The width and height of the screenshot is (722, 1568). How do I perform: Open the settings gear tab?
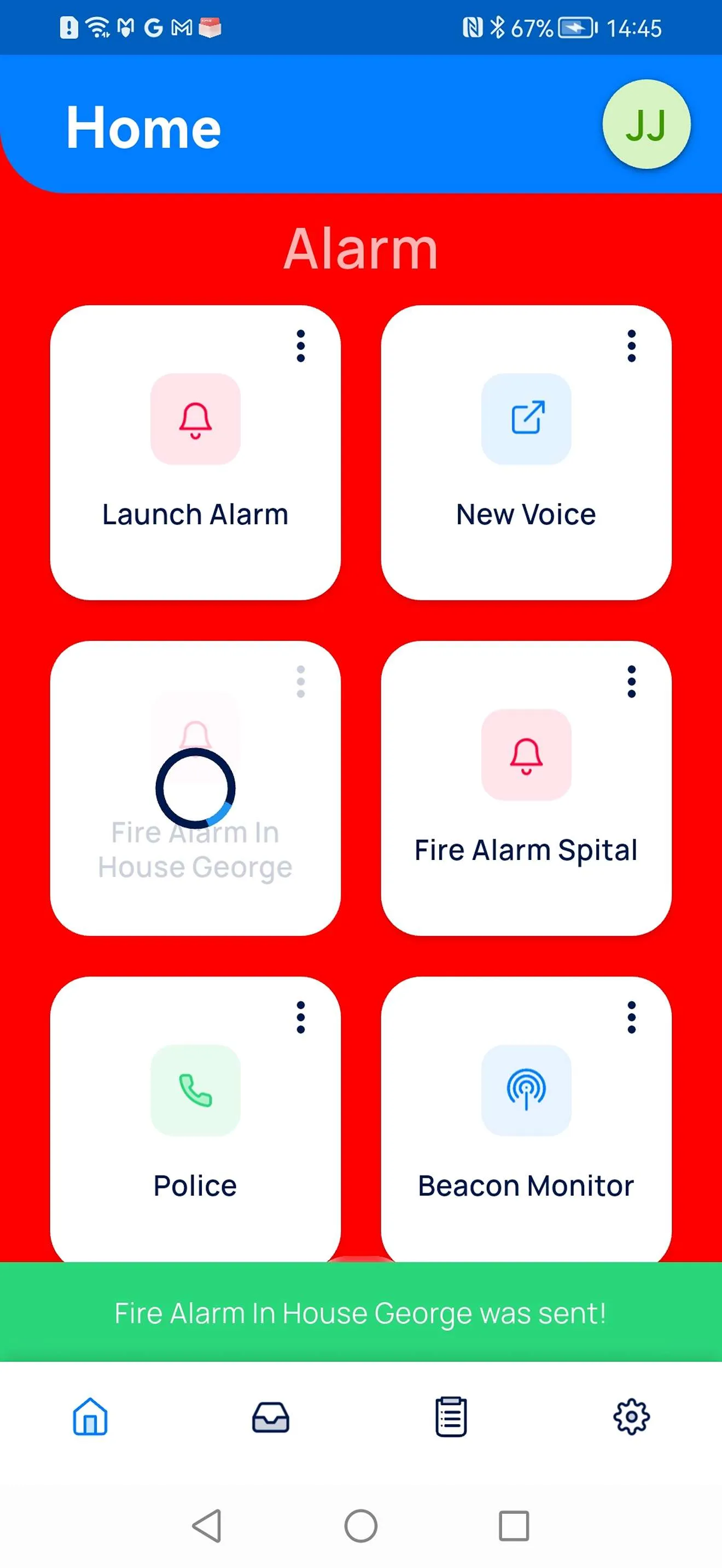coord(631,1417)
